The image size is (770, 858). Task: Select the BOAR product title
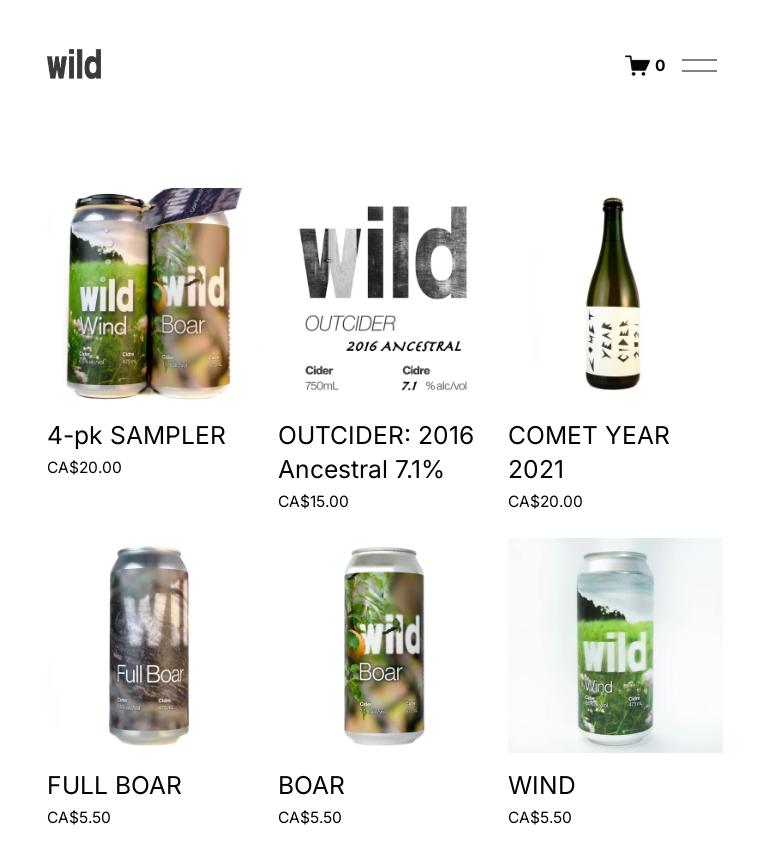(x=311, y=785)
